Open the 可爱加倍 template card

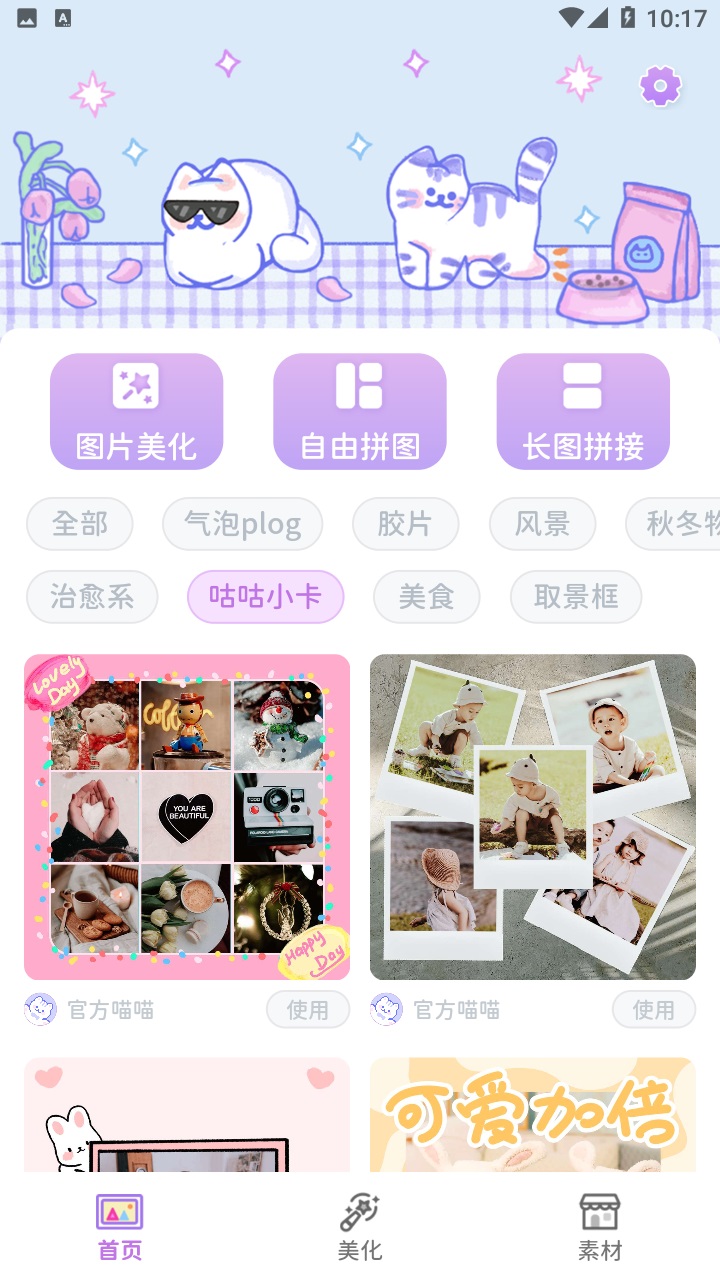532,1114
